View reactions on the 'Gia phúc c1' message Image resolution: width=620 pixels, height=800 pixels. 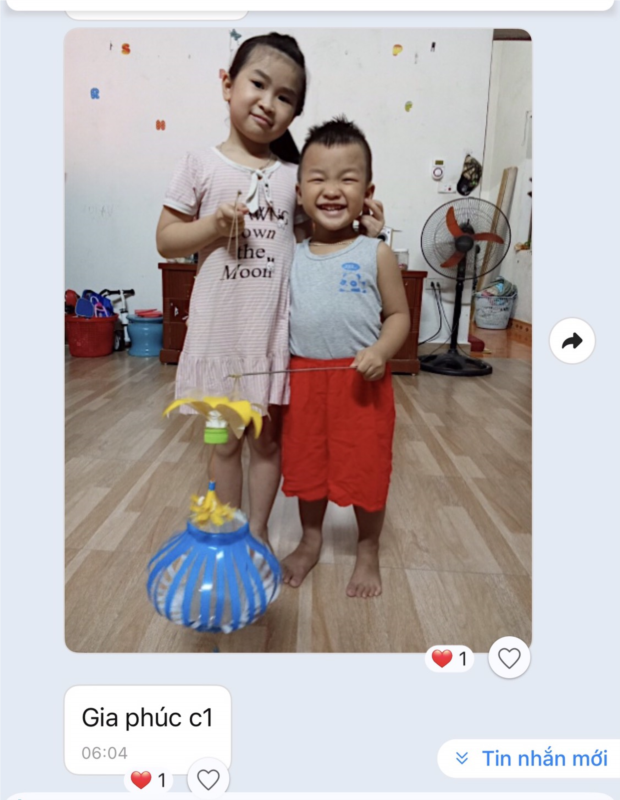tap(149, 780)
